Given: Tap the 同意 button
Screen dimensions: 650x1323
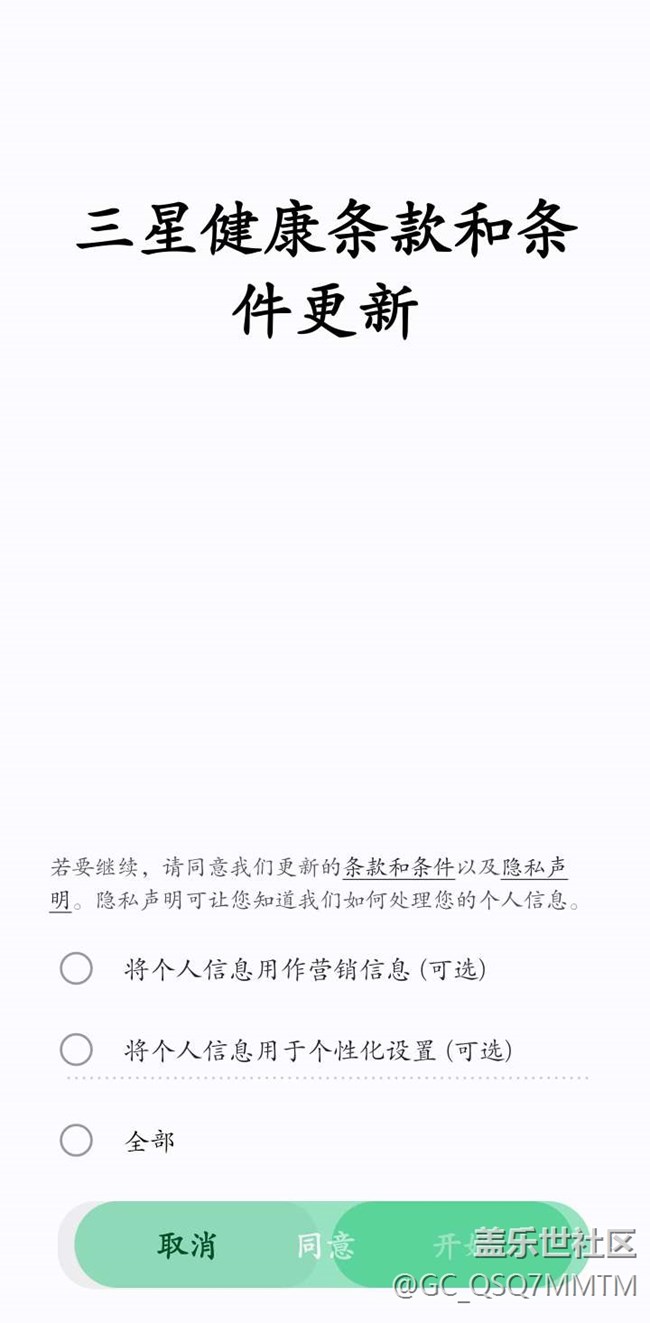Looking at the screenshot, I should point(325,1246).
